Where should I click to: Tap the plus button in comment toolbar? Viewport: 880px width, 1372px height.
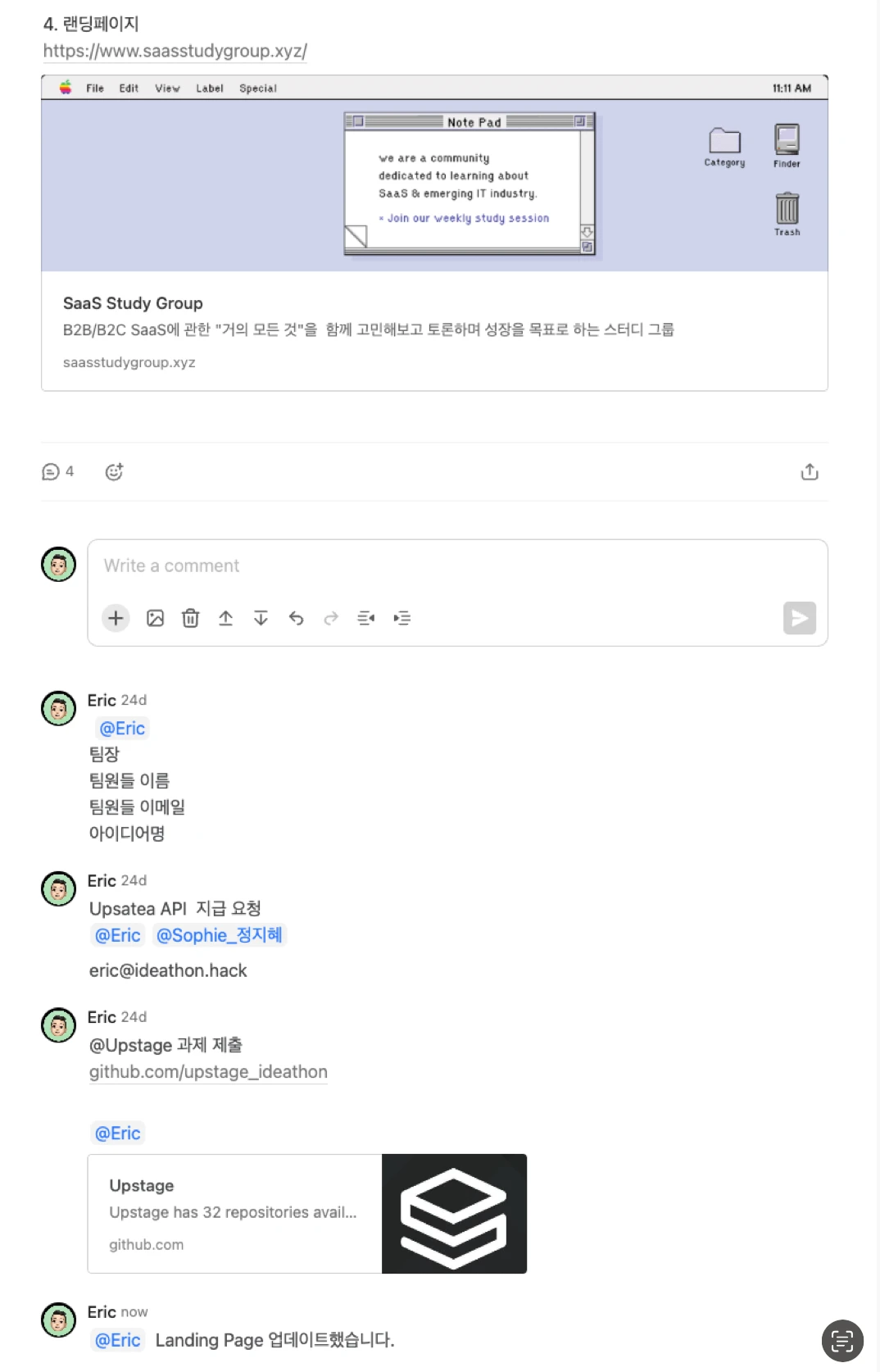(x=116, y=618)
